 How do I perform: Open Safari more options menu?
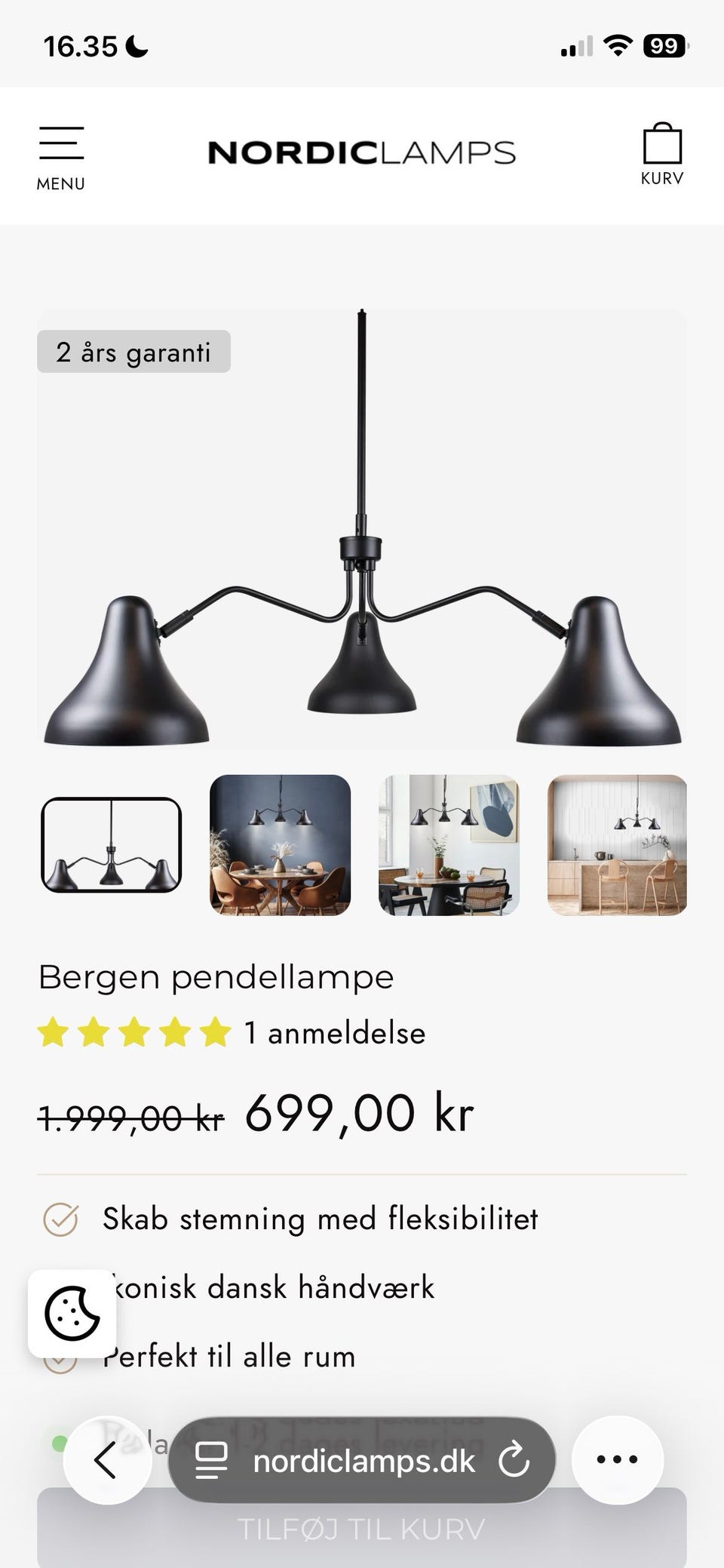617,1460
